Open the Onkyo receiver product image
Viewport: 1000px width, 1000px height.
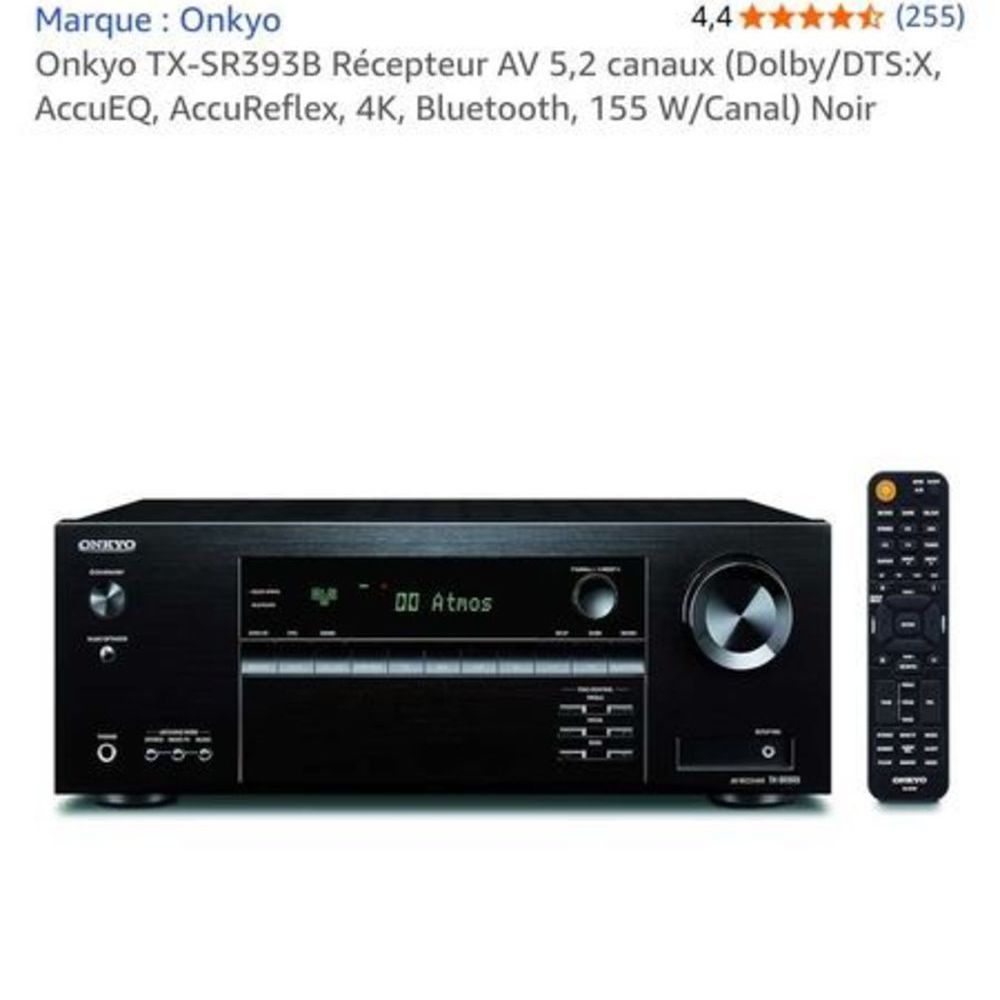[500, 640]
